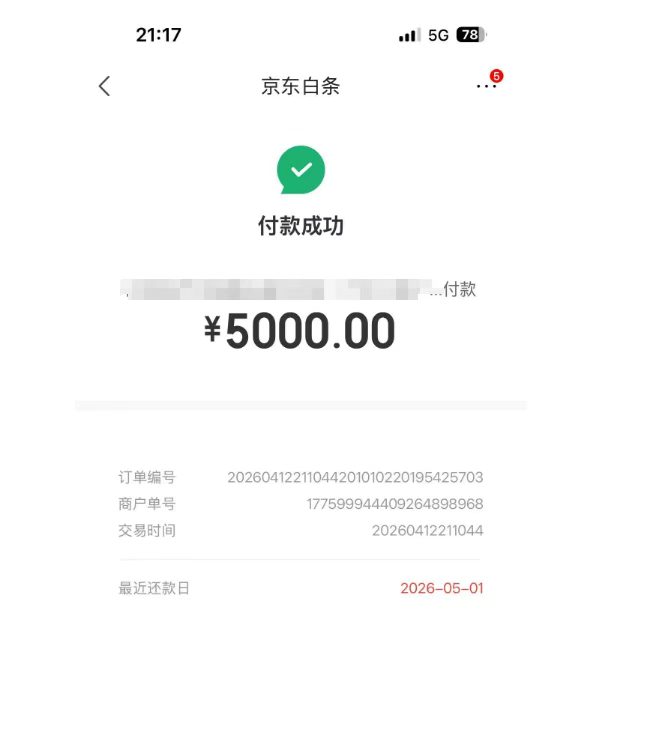This screenshot has height=752, width=649.
Task: Open the three-dot overflow menu
Action: click(485, 87)
